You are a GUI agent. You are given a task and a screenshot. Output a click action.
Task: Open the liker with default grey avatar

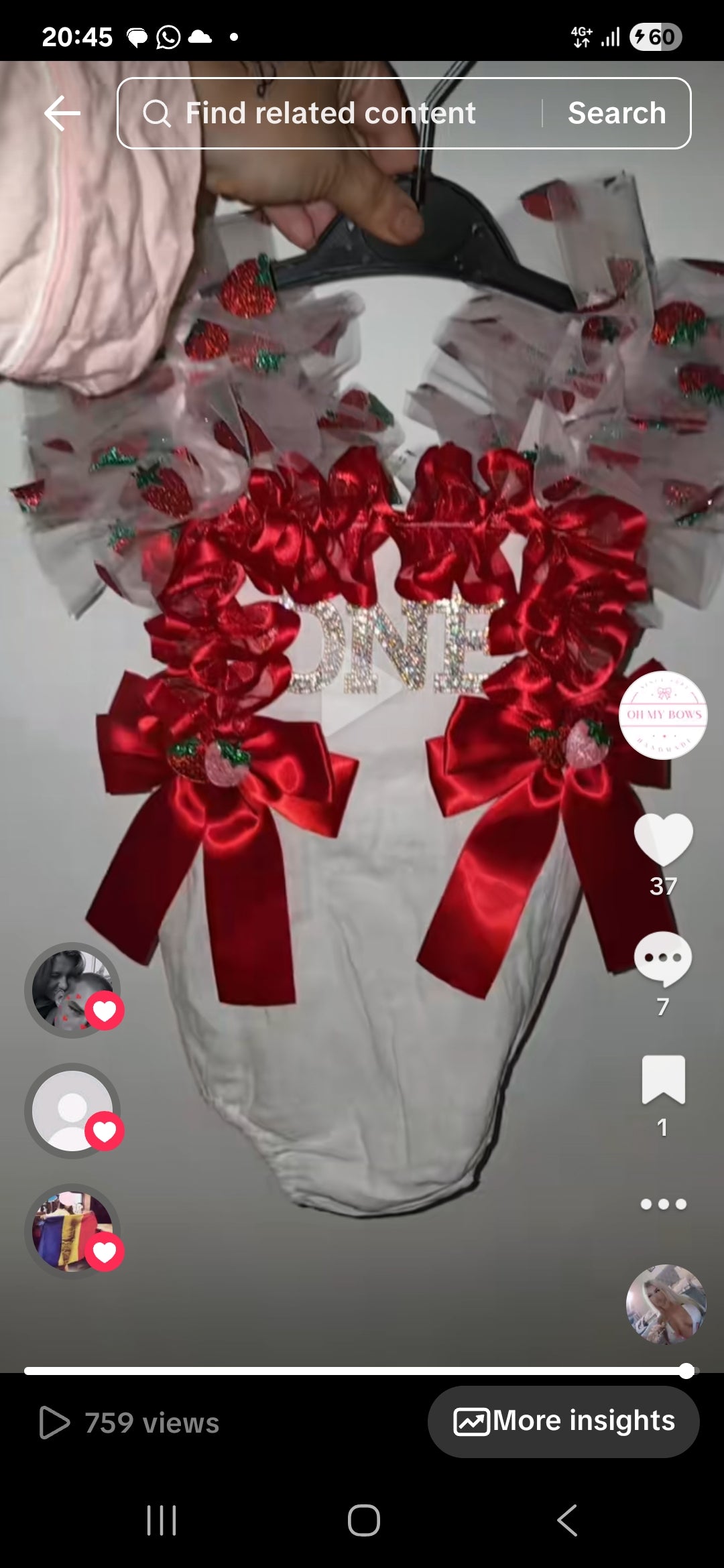[x=72, y=1110]
